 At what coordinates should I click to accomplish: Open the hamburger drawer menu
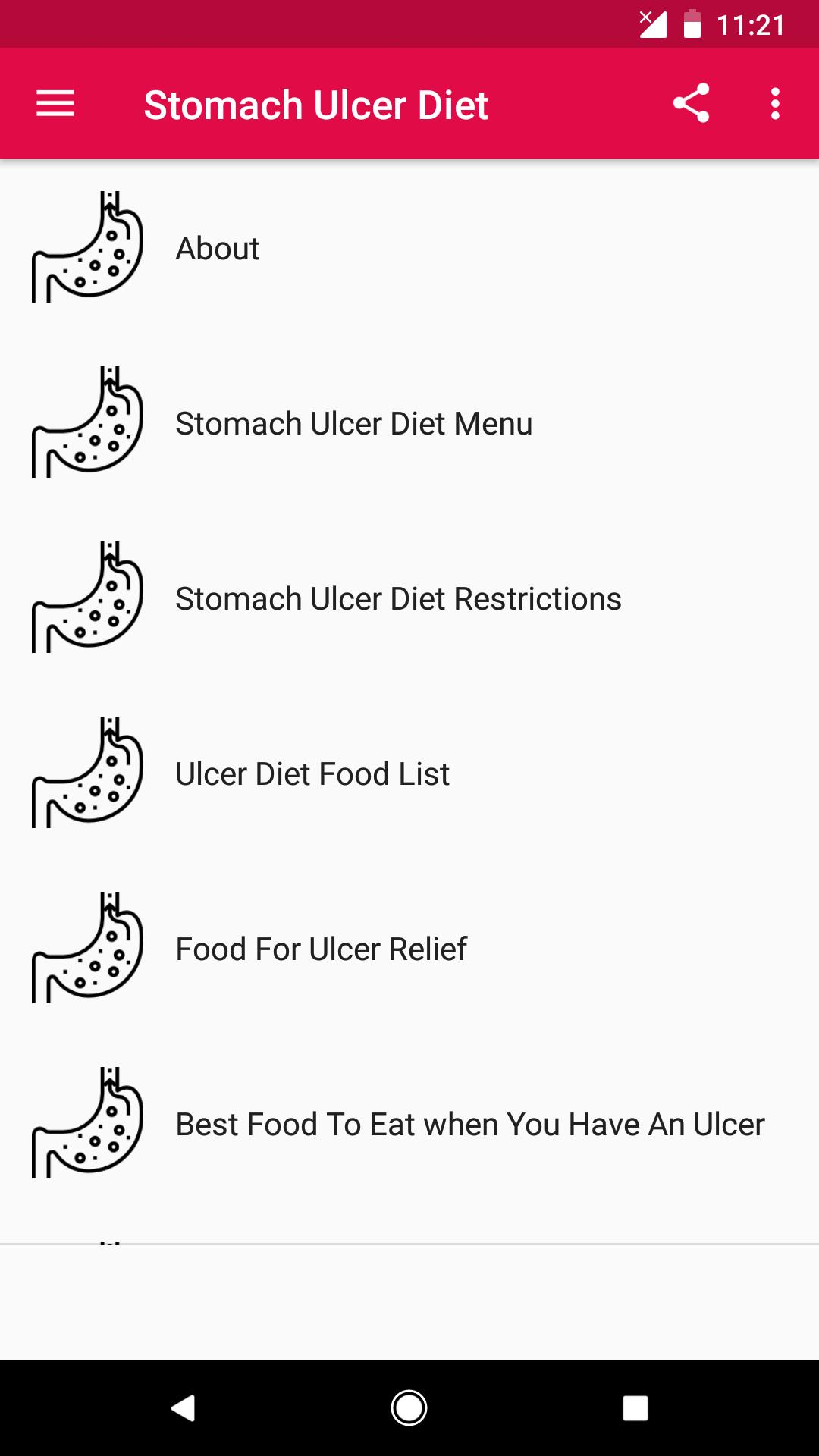tap(55, 104)
